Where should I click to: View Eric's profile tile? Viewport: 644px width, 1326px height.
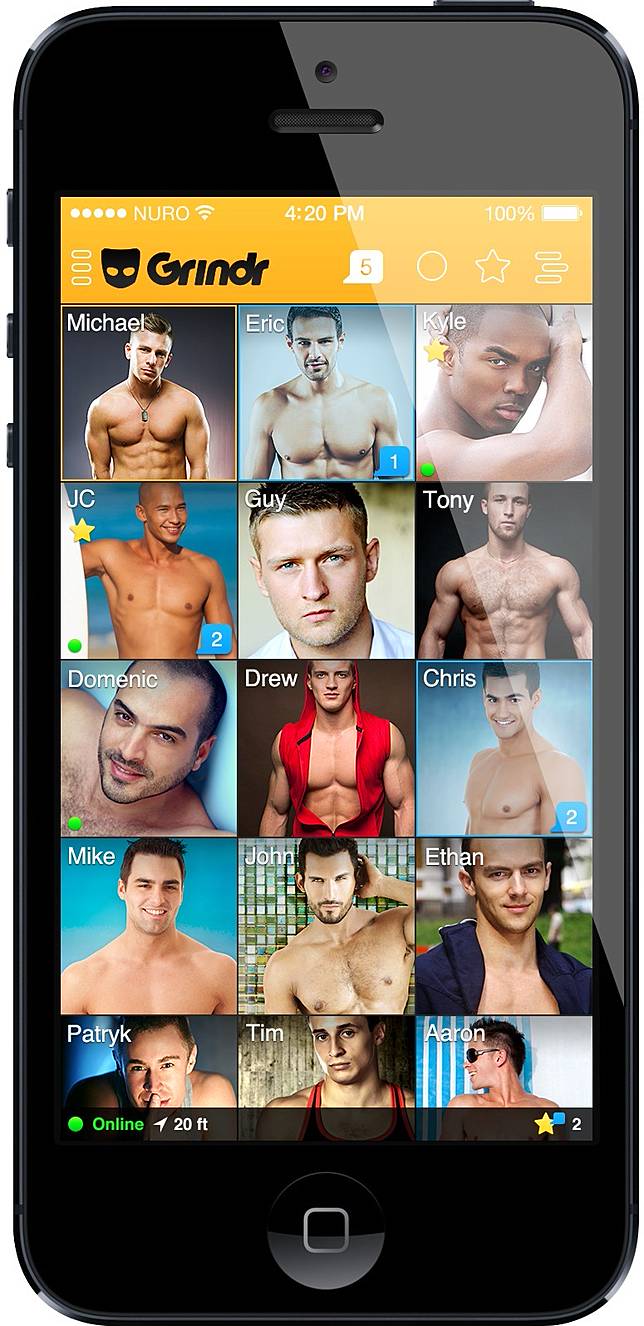(x=326, y=393)
